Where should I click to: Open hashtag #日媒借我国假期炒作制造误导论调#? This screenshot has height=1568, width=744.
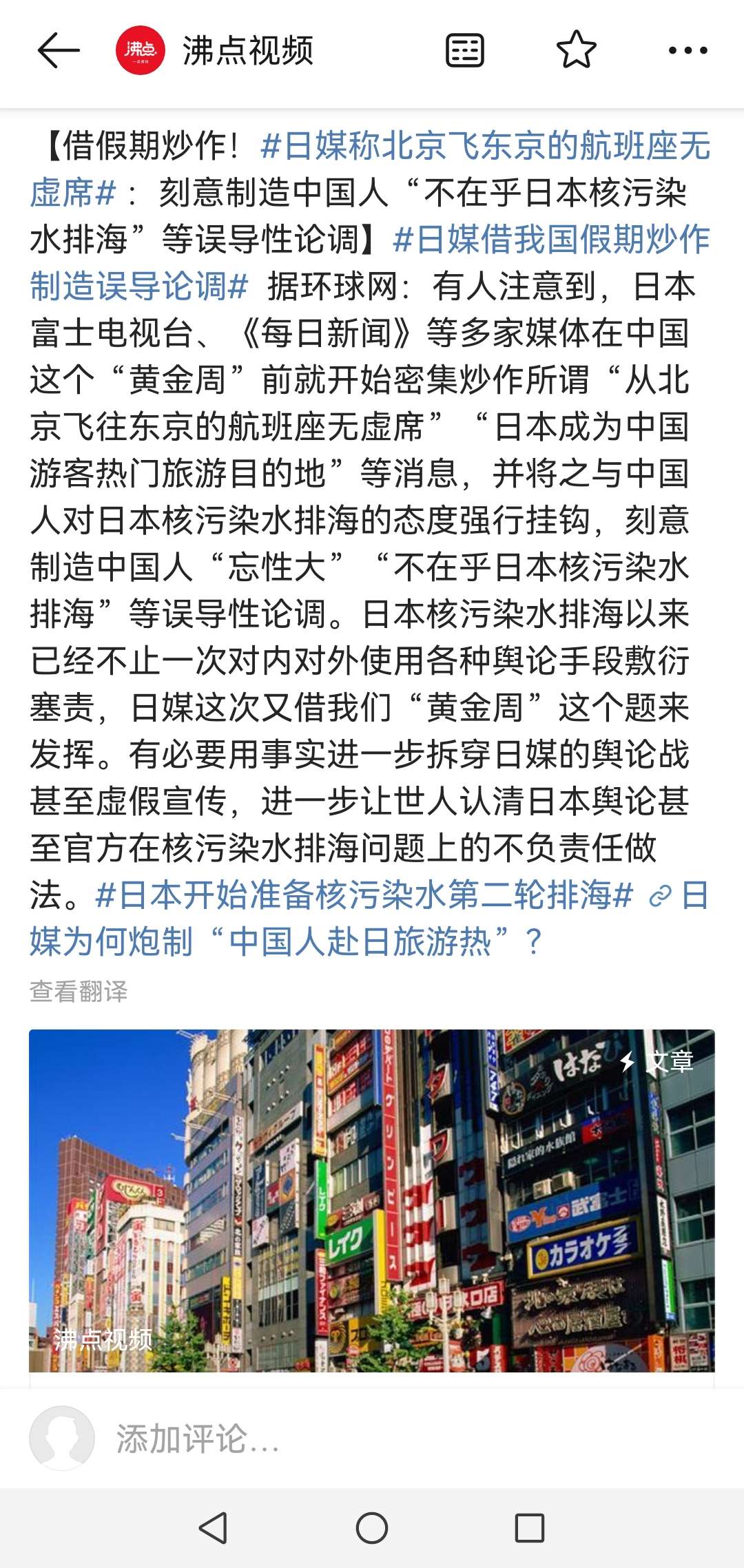551,240
